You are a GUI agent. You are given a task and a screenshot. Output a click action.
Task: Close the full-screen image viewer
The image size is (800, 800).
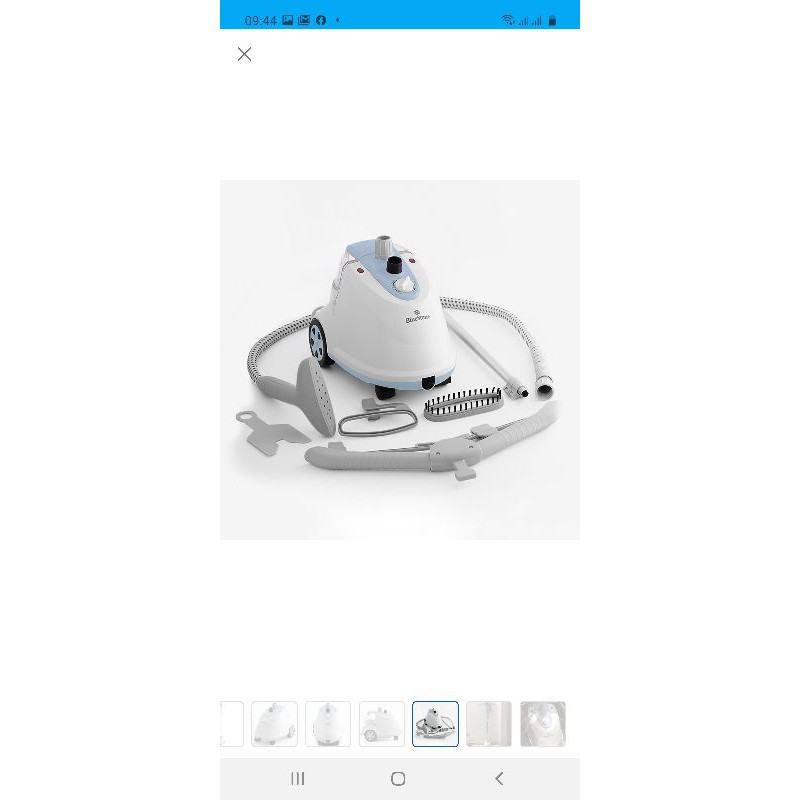(x=244, y=54)
